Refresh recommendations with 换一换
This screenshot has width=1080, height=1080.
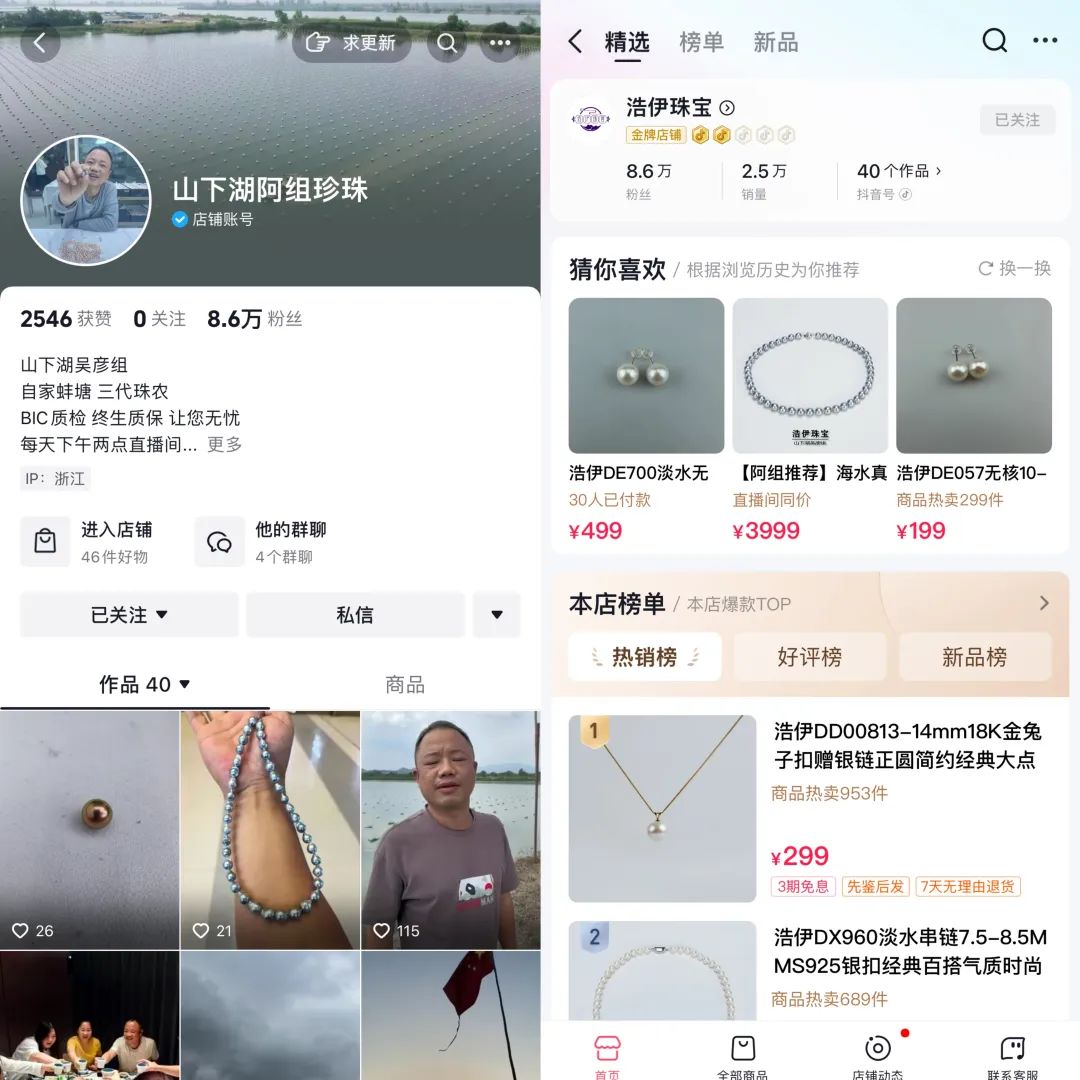coord(1015,269)
